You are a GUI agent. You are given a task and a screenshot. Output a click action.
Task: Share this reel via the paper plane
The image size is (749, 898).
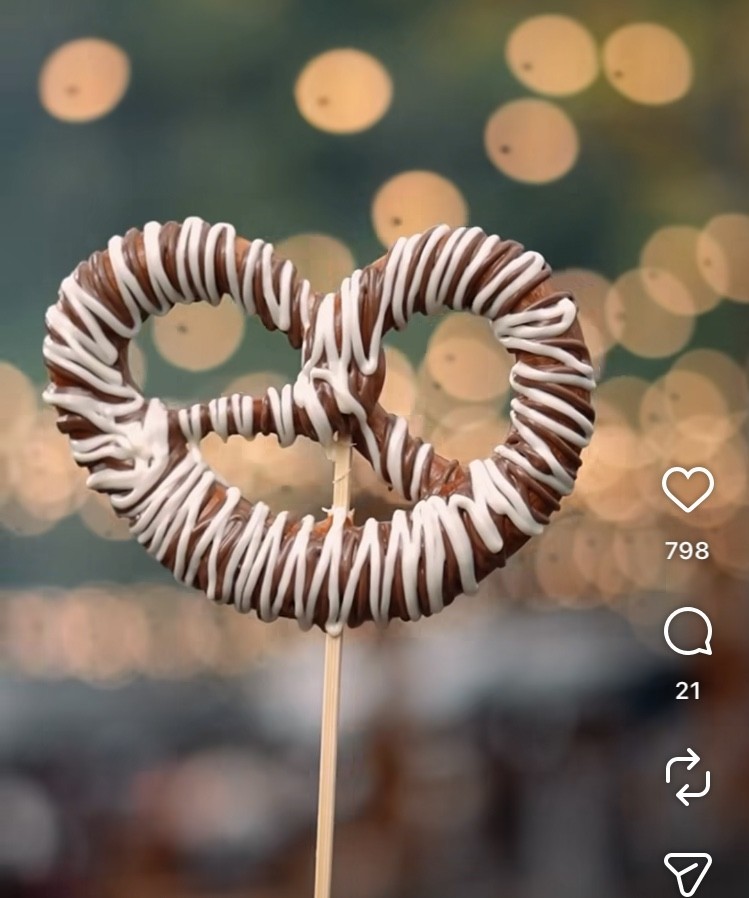click(688, 874)
